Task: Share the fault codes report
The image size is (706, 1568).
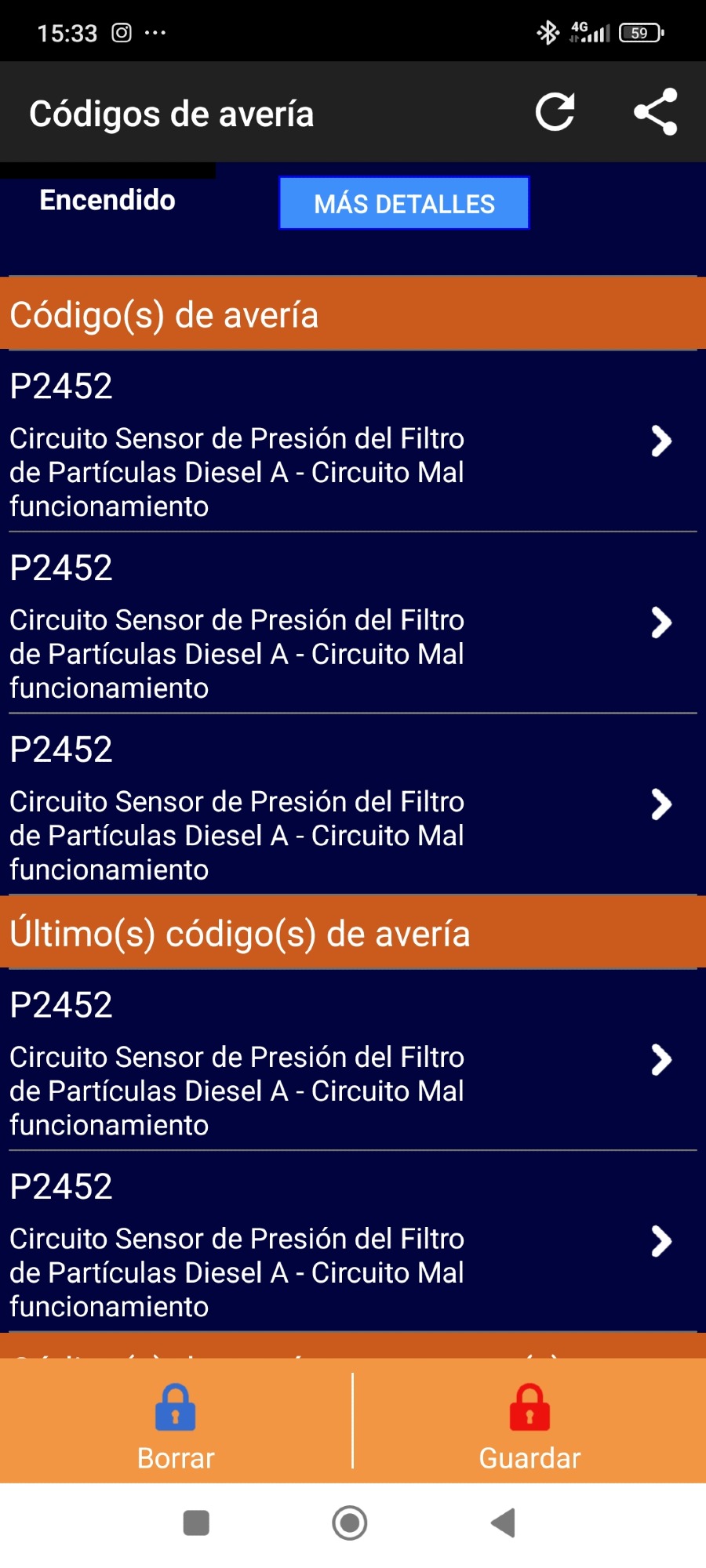Action: pyautogui.click(x=656, y=112)
